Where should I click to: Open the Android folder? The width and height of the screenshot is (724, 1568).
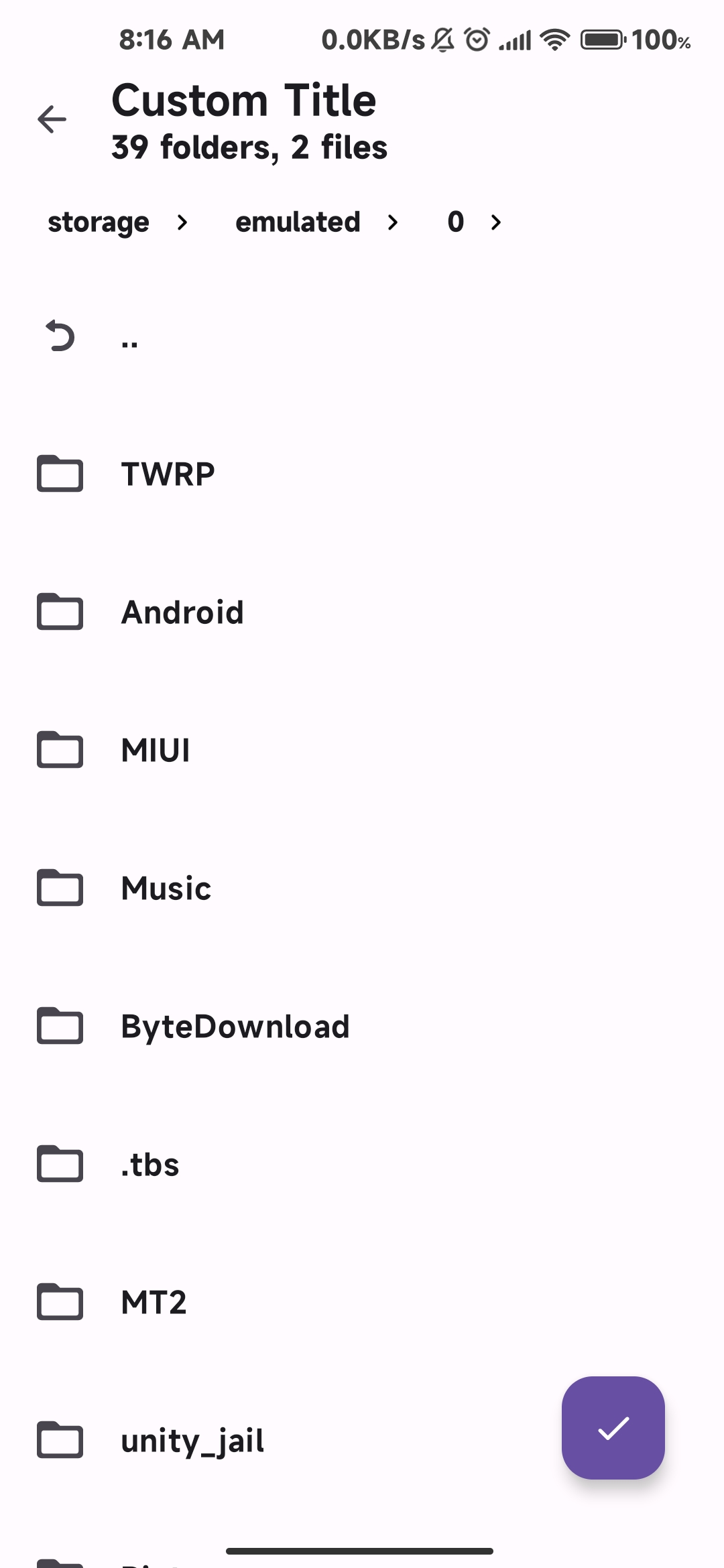click(182, 612)
